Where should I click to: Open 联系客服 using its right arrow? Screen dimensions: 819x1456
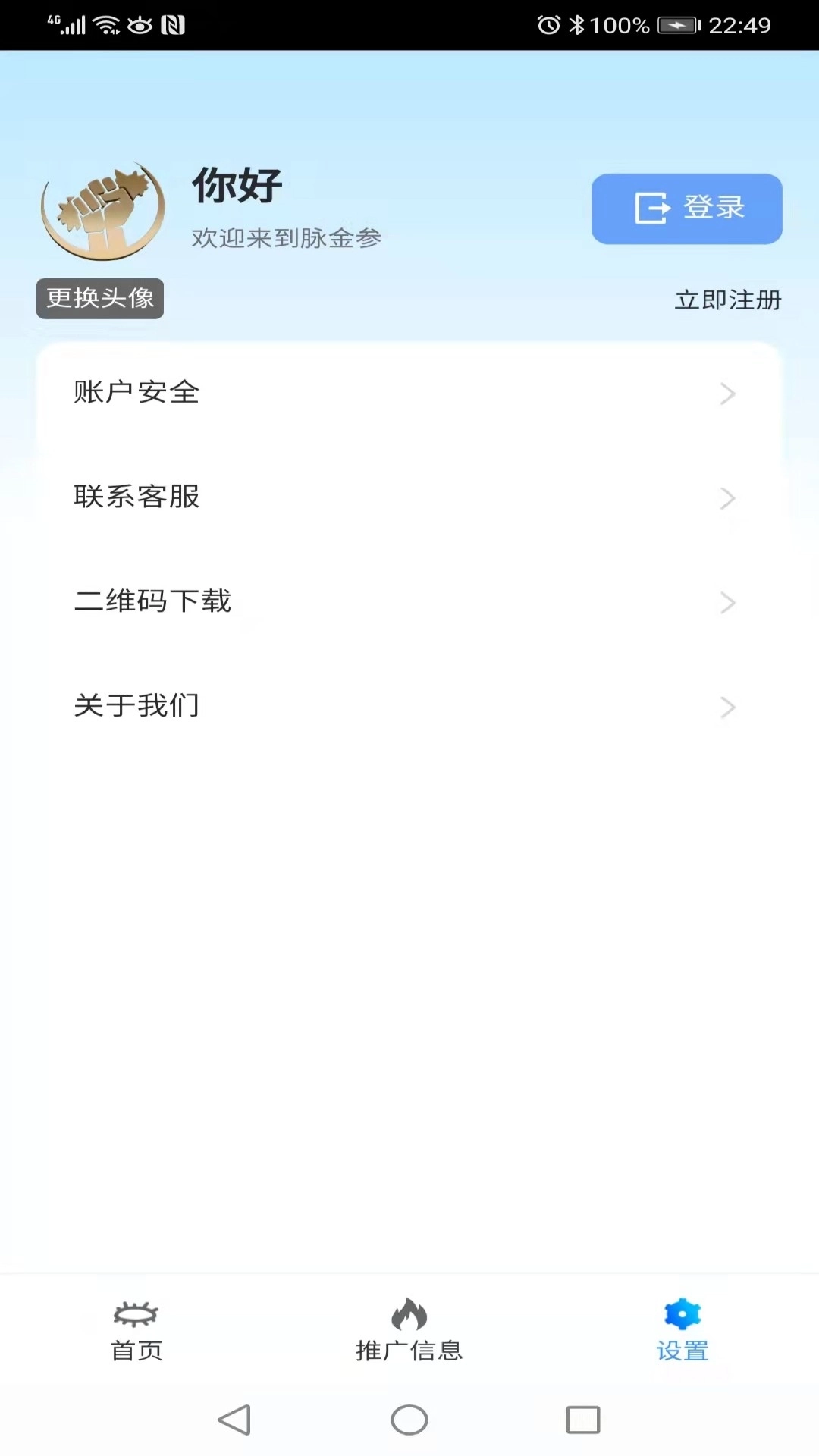tap(727, 498)
